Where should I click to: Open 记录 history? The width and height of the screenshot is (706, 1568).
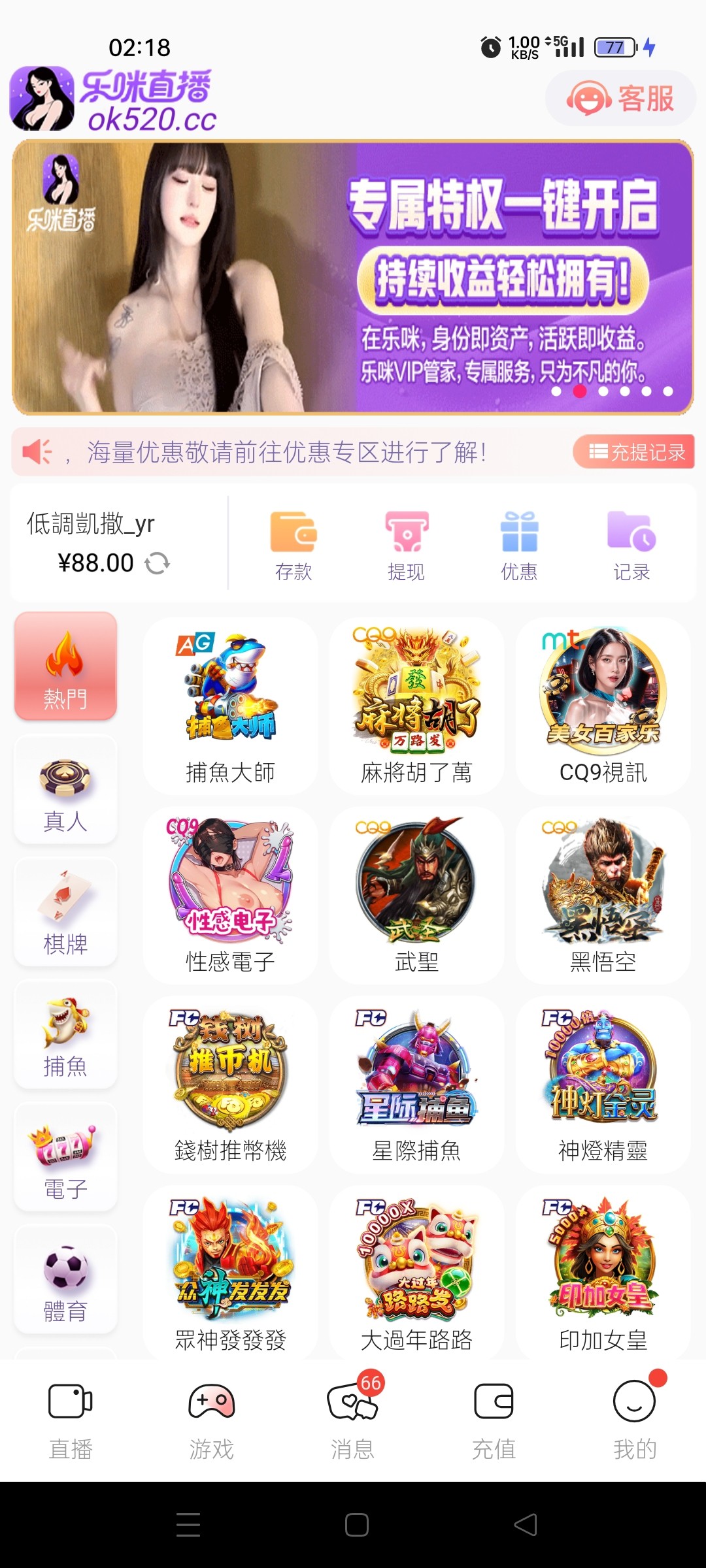point(631,546)
